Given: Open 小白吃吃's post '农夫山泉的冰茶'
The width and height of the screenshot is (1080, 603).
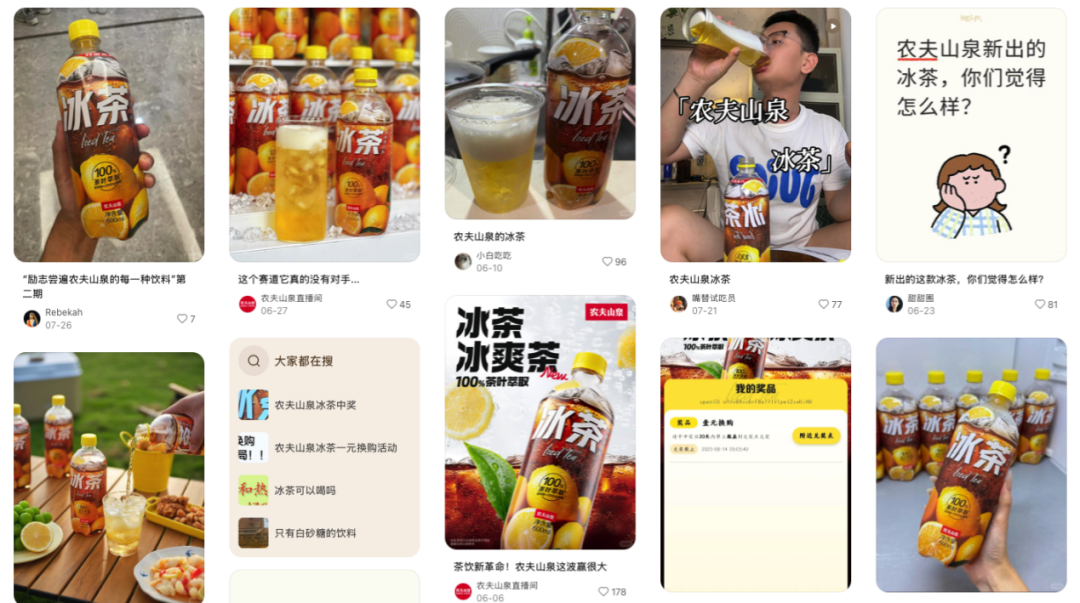Looking at the screenshot, I should click(540, 113).
